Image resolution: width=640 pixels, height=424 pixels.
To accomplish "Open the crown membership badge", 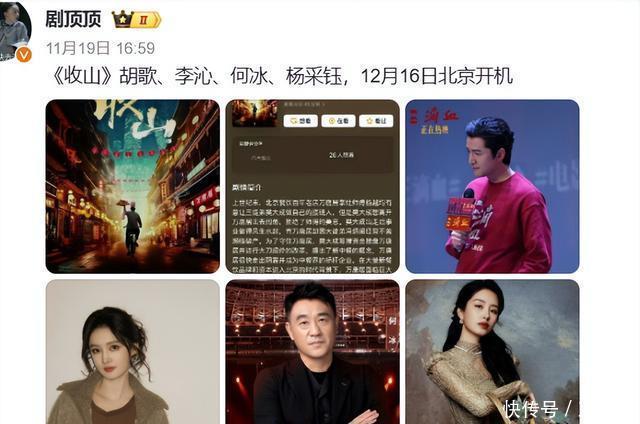I will click(x=136, y=19).
